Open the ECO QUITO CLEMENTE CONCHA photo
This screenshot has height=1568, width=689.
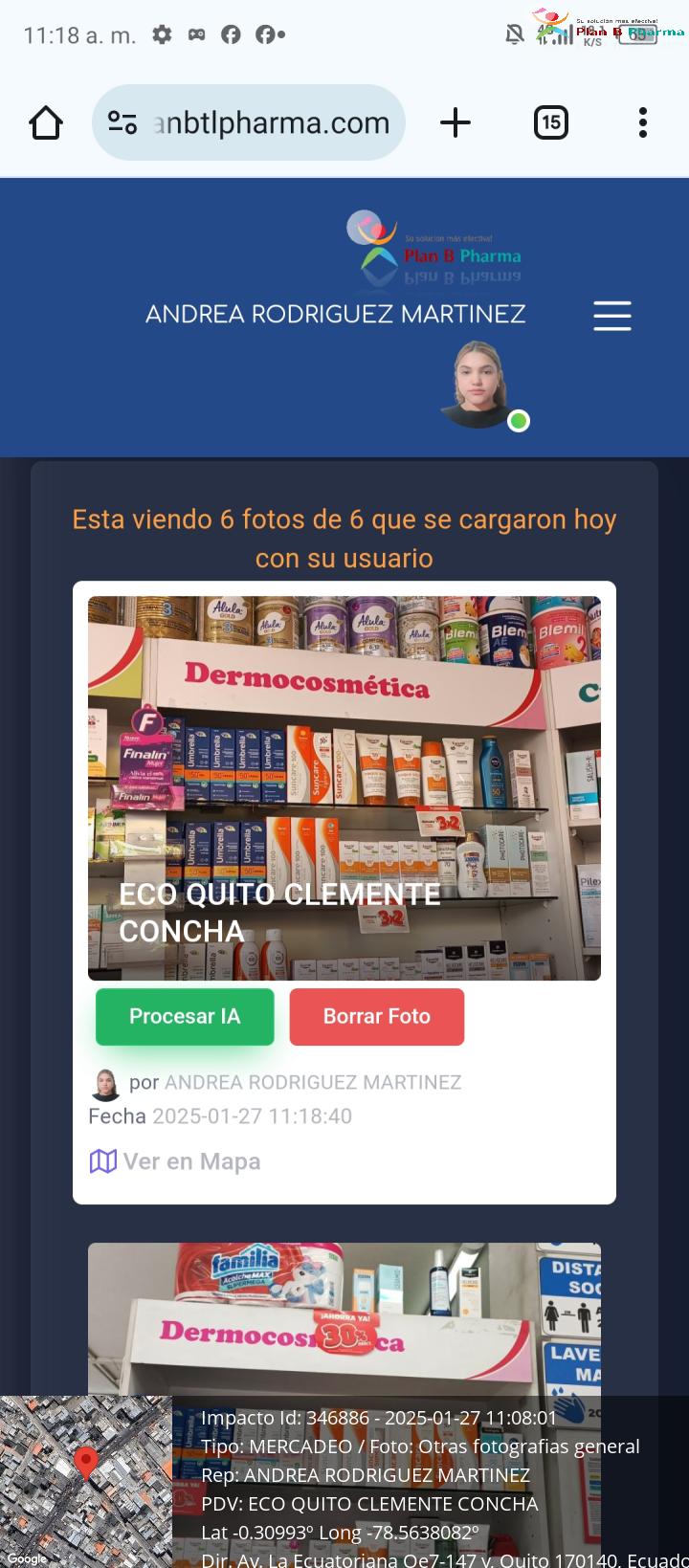pos(344,788)
